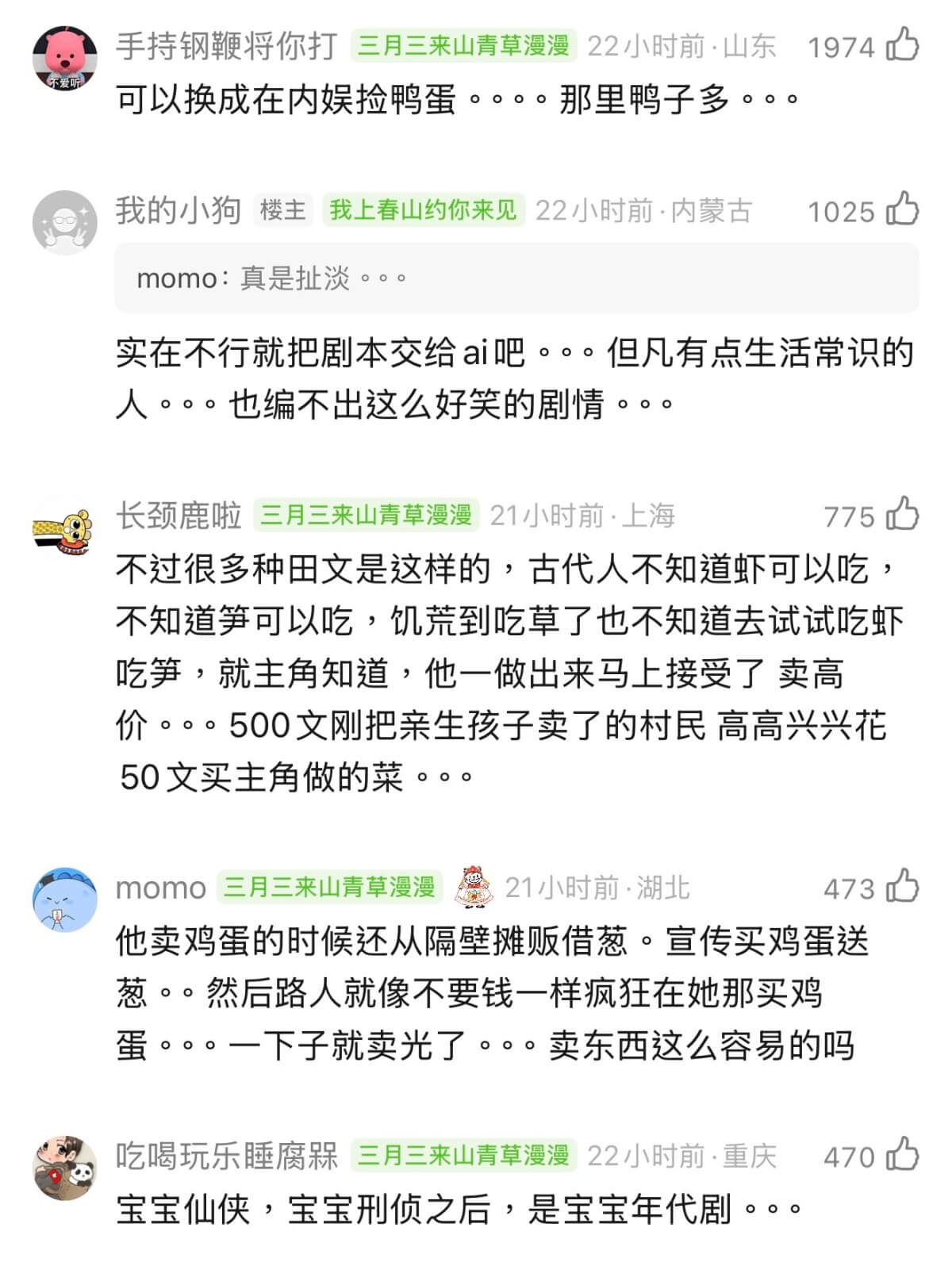Like 我的小狗's reply about ai剧本
952x1262 pixels.
tap(902, 210)
